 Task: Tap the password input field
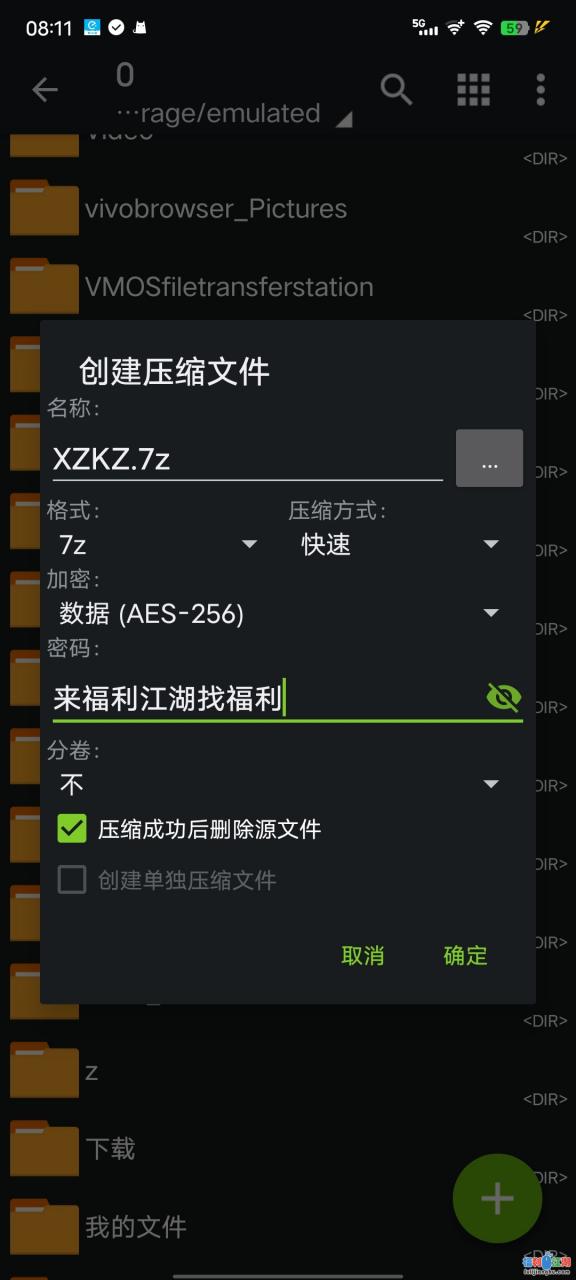pos(265,697)
